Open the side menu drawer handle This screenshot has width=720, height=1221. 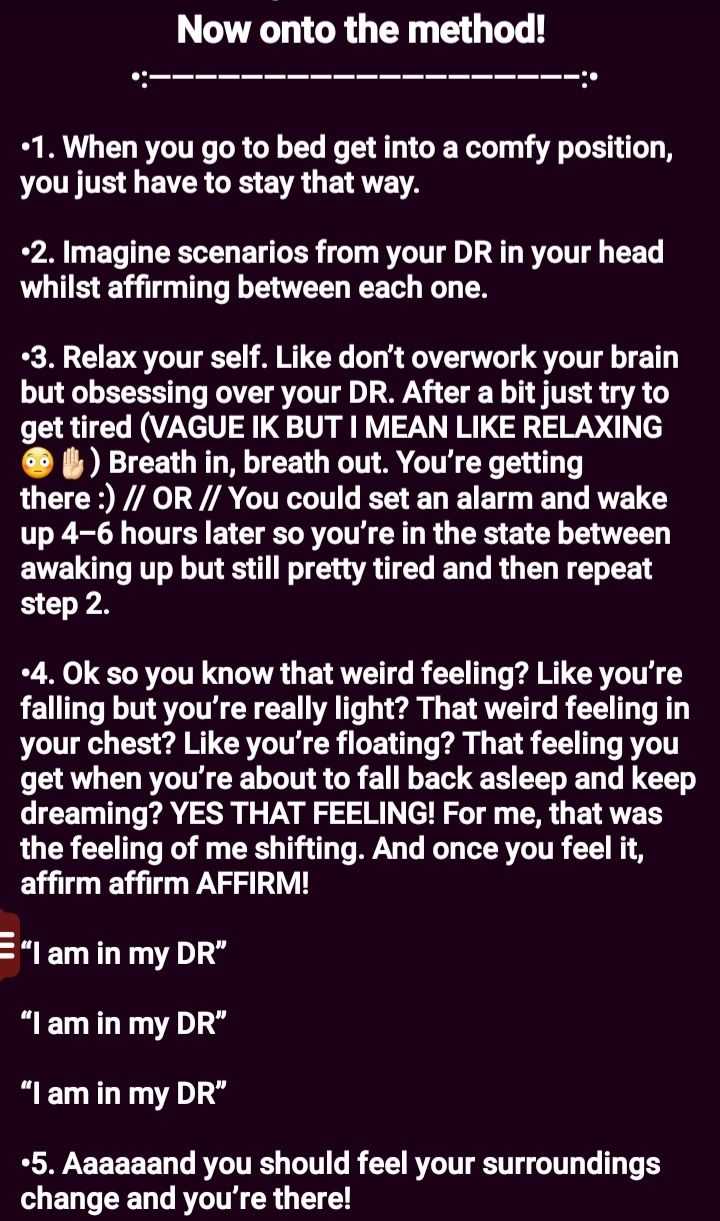click(8, 945)
